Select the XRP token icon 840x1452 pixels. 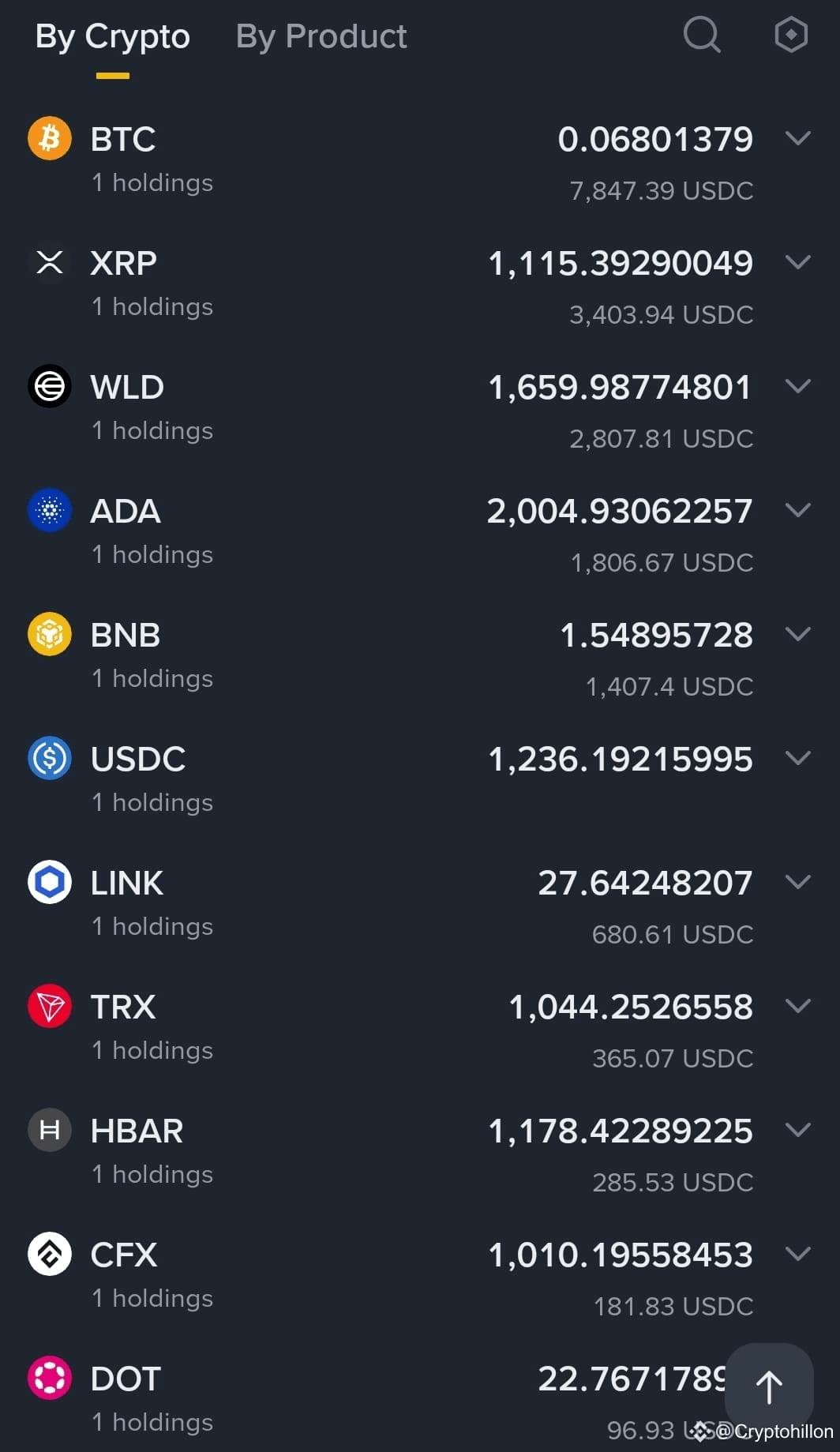49,263
